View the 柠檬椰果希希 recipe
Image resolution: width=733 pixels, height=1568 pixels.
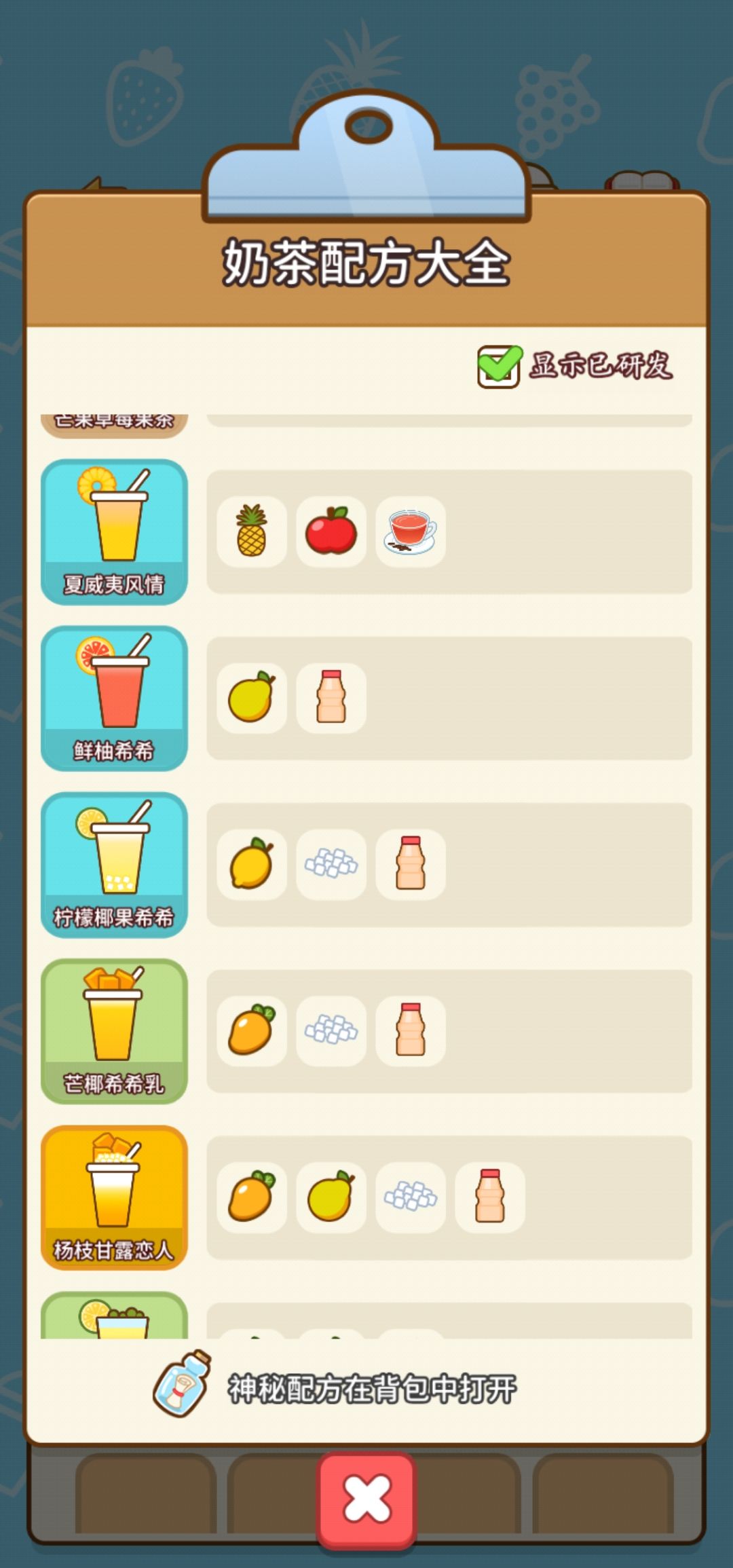coord(114,864)
